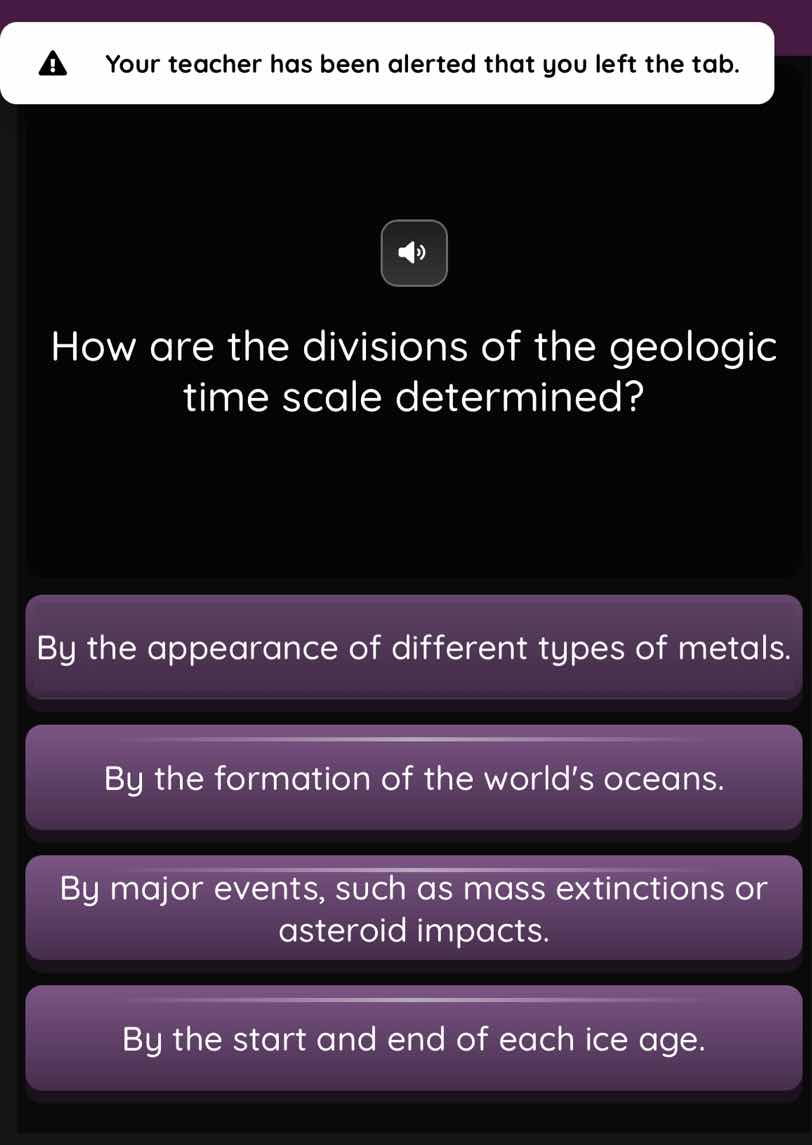Select the answer about different types of metals
This screenshot has height=1145, width=812.
click(x=414, y=647)
